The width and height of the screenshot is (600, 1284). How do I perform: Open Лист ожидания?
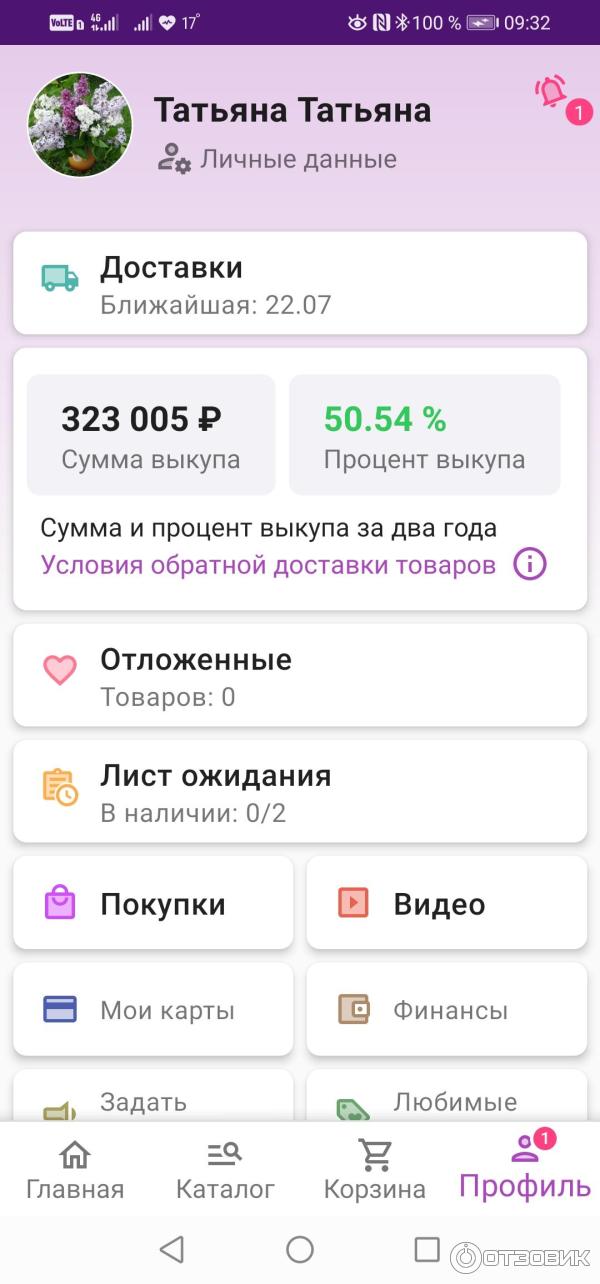click(300, 791)
